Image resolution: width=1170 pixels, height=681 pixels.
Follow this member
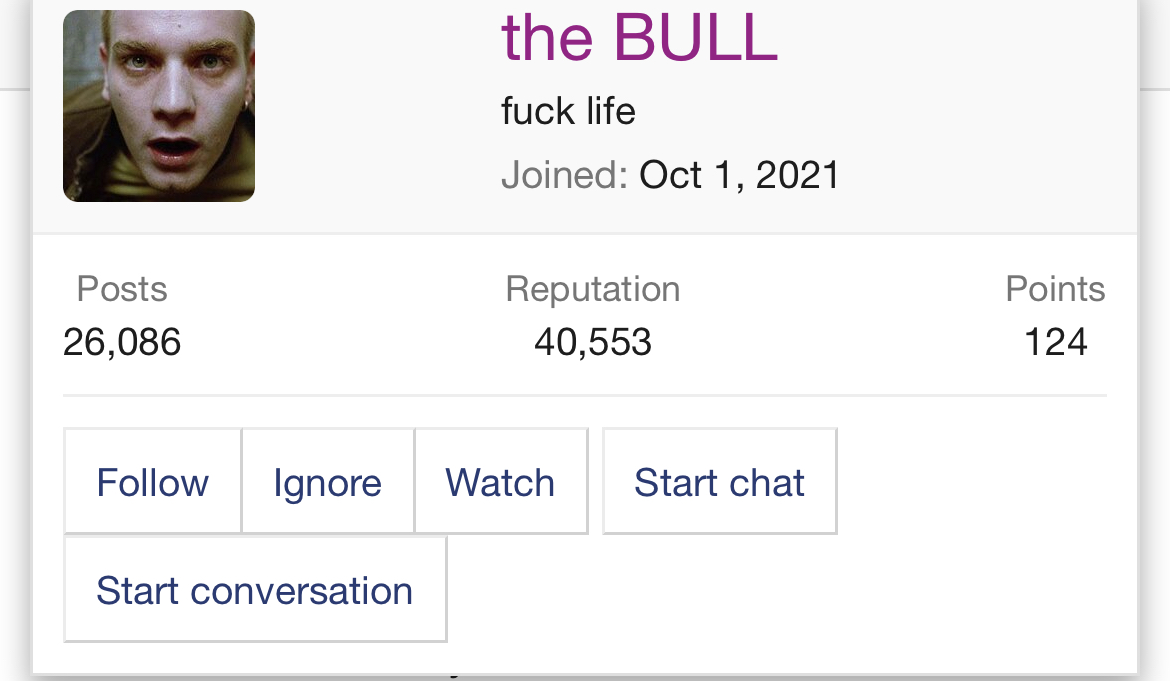tap(153, 482)
